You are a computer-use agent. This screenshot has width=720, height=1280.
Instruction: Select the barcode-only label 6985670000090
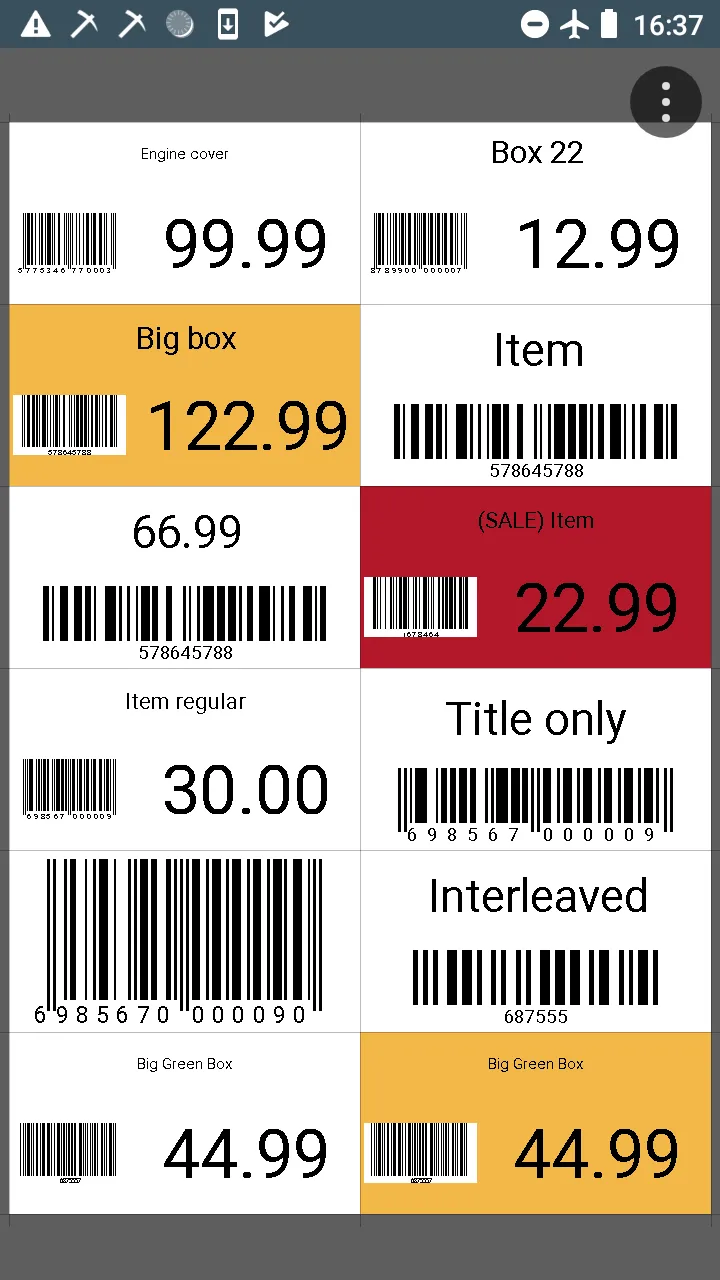tap(185, 942)
